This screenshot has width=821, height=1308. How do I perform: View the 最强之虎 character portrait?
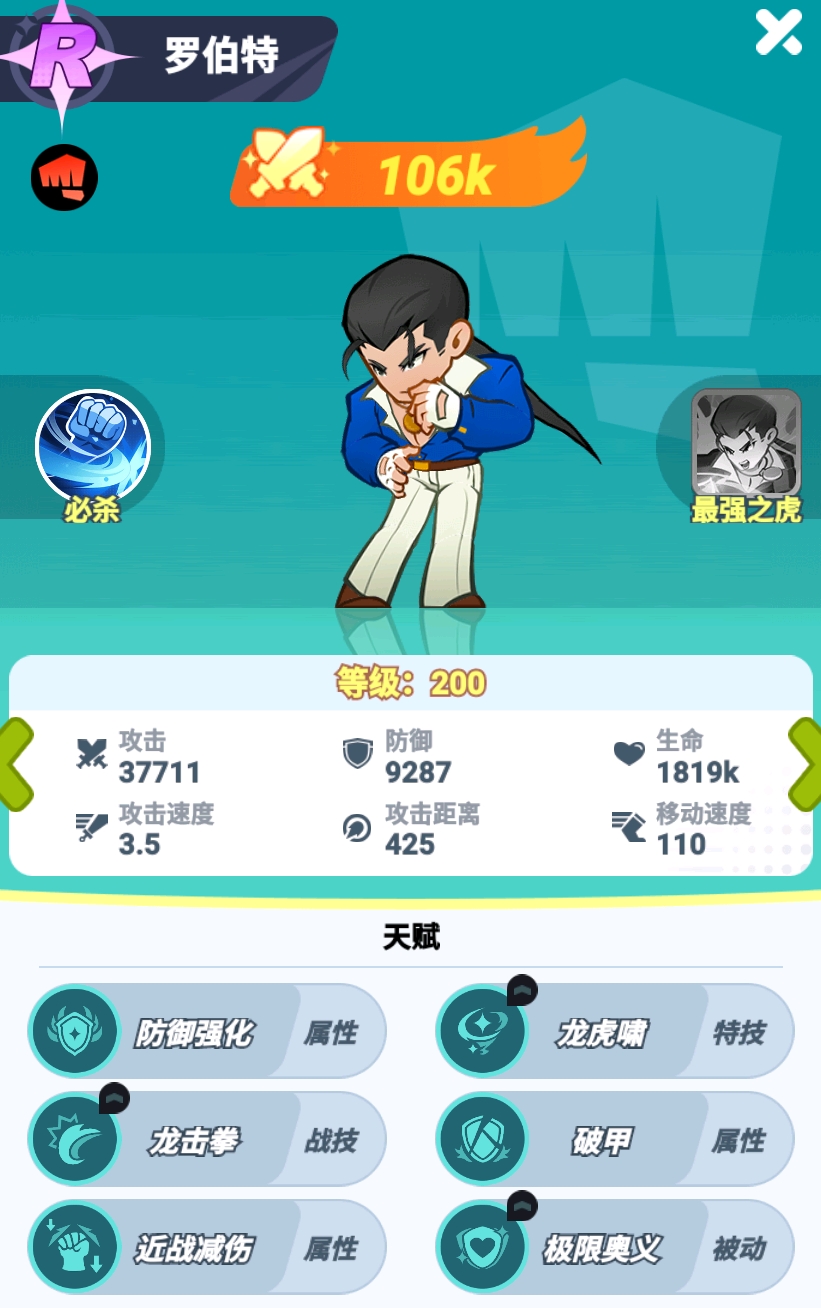point(746,444)
